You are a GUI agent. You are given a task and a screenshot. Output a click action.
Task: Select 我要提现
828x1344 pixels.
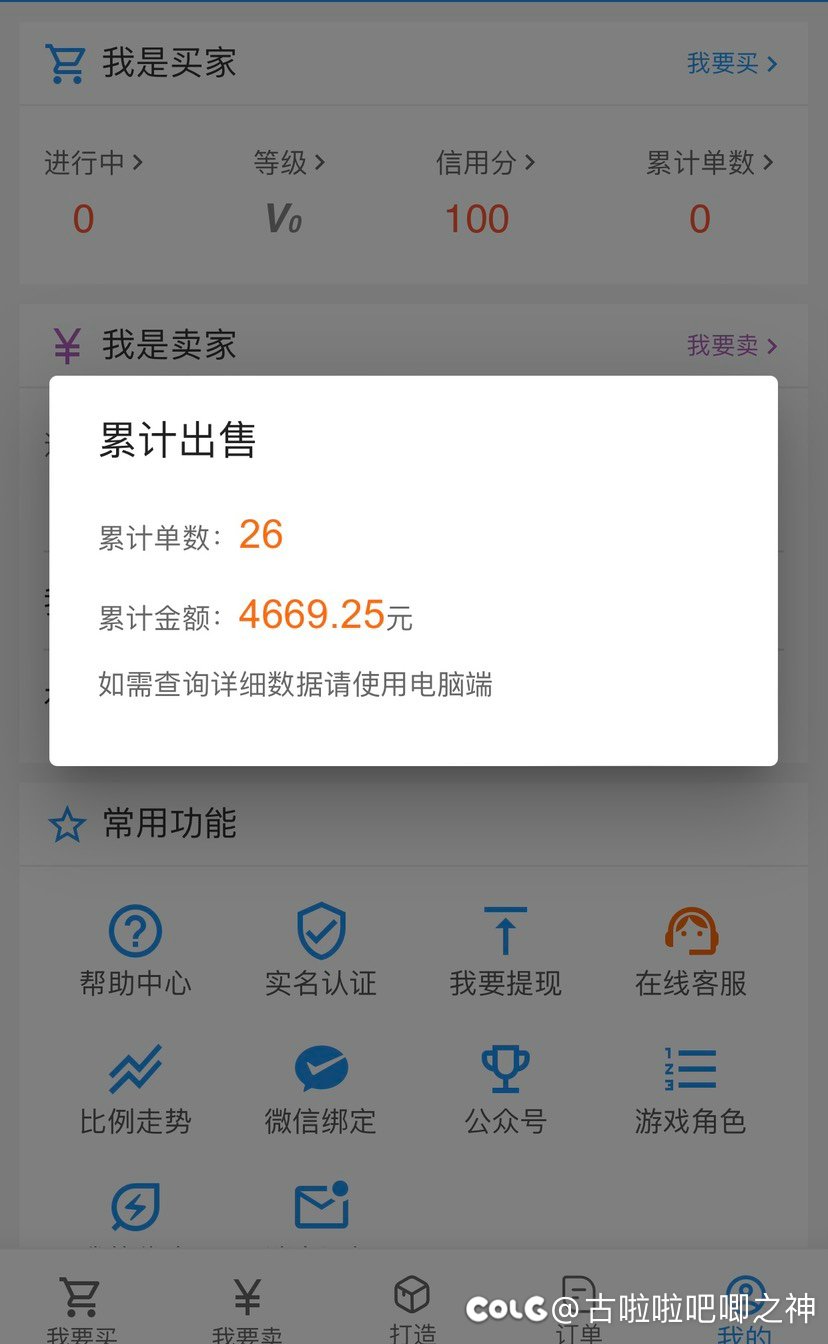(506, 950)
